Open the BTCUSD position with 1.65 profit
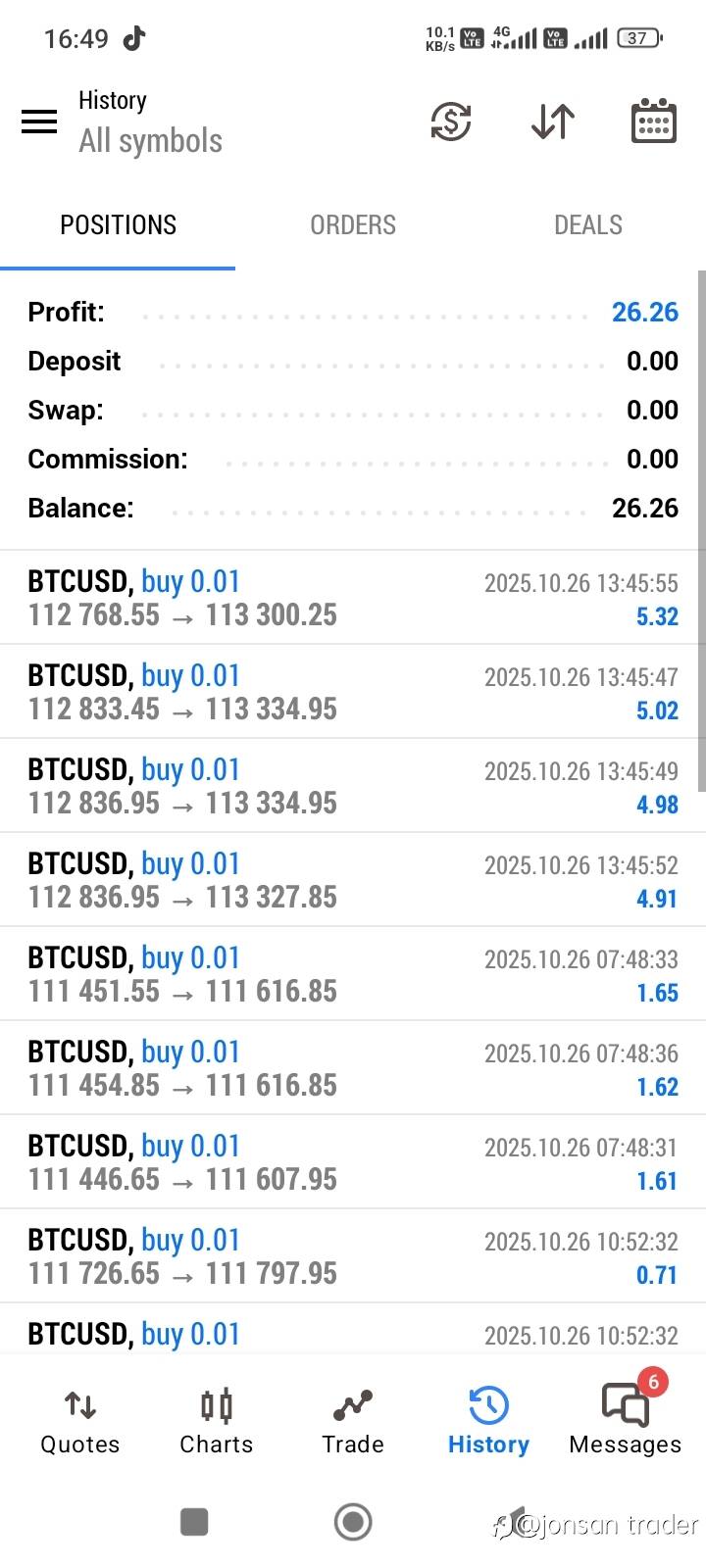 (353, 974)
